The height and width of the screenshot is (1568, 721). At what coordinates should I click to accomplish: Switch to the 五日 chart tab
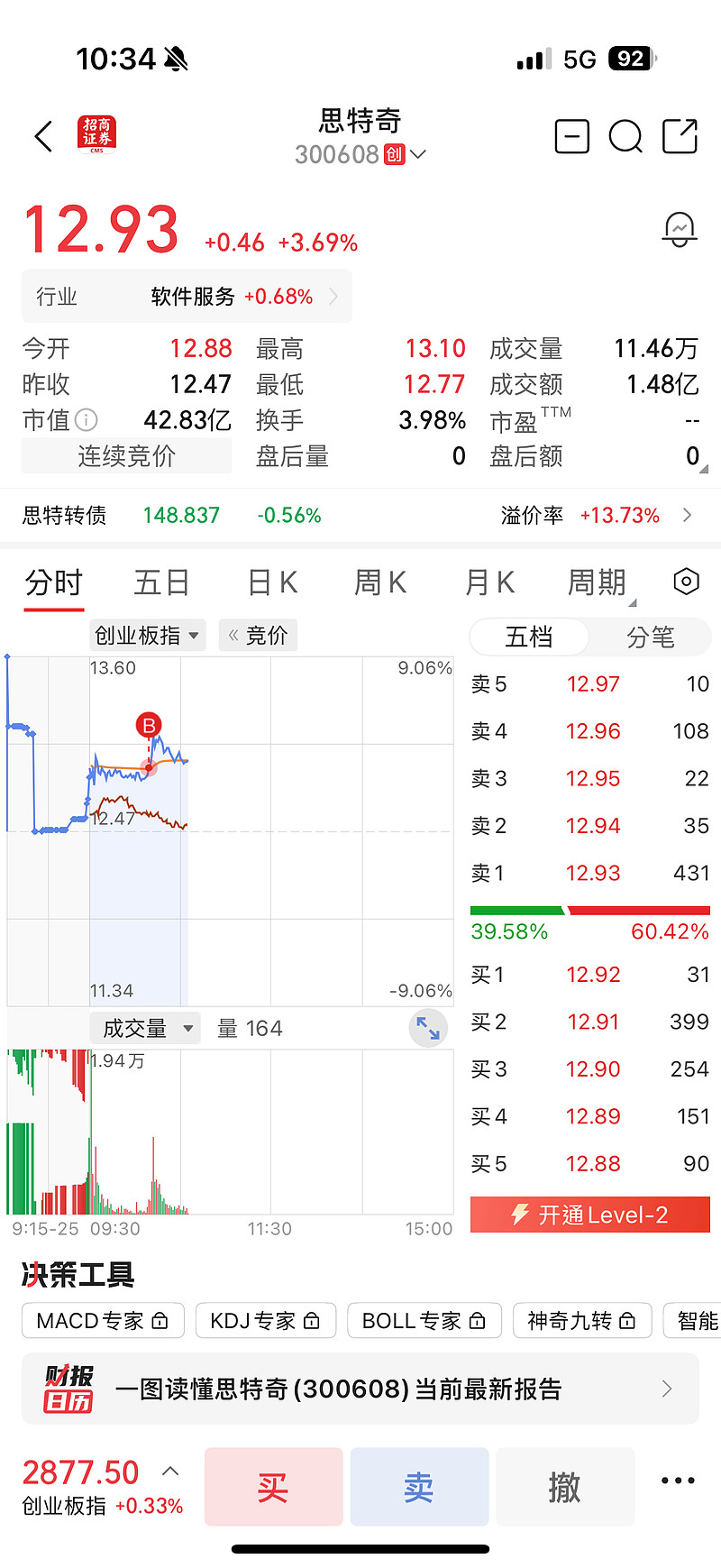(161, 582)
